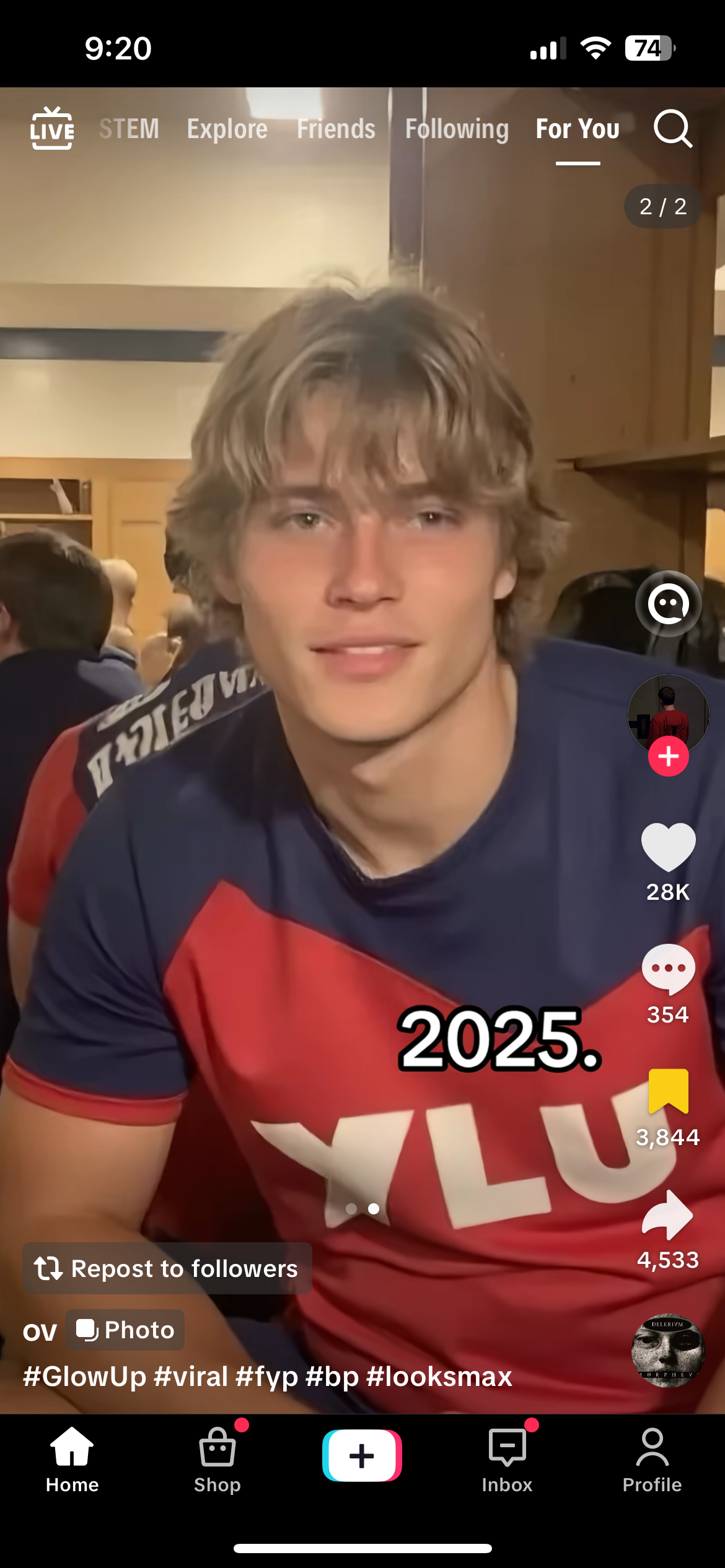Viewport: 725px width, 1568px height.
Task: Tap the find-similar icon above the avatar
Action: pos(668,603)
